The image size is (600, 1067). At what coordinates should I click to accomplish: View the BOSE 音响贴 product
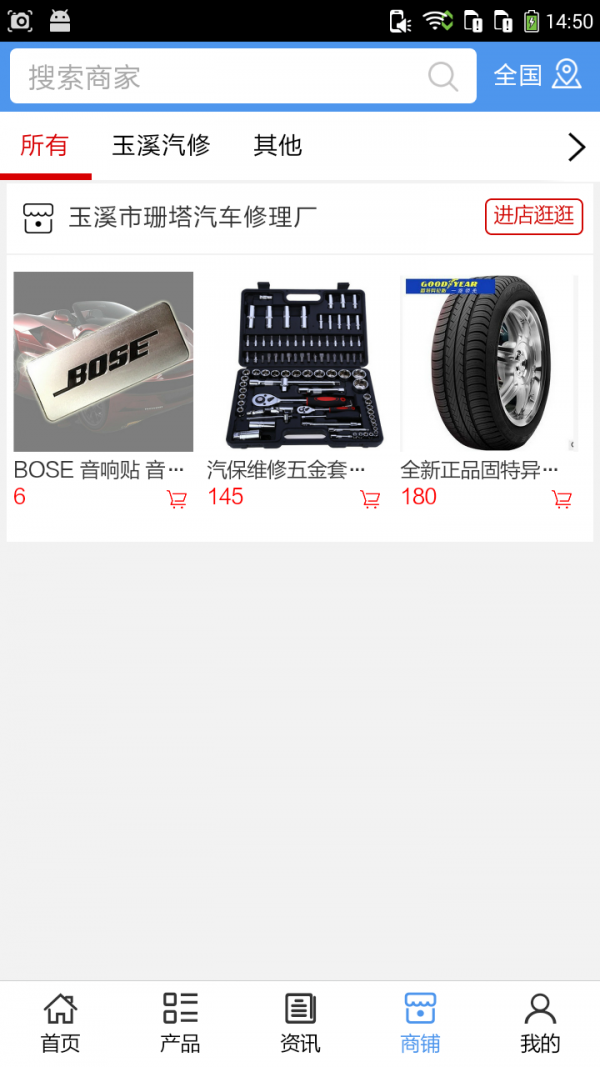click(103, 362)
